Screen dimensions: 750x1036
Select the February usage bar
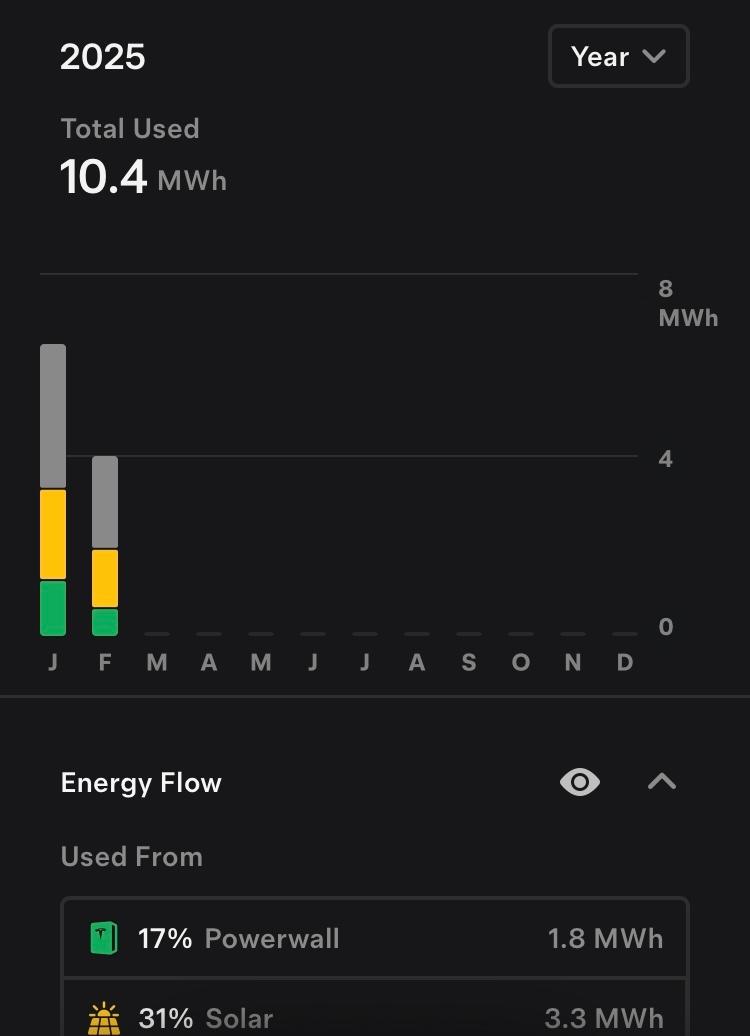click(105, 545)
